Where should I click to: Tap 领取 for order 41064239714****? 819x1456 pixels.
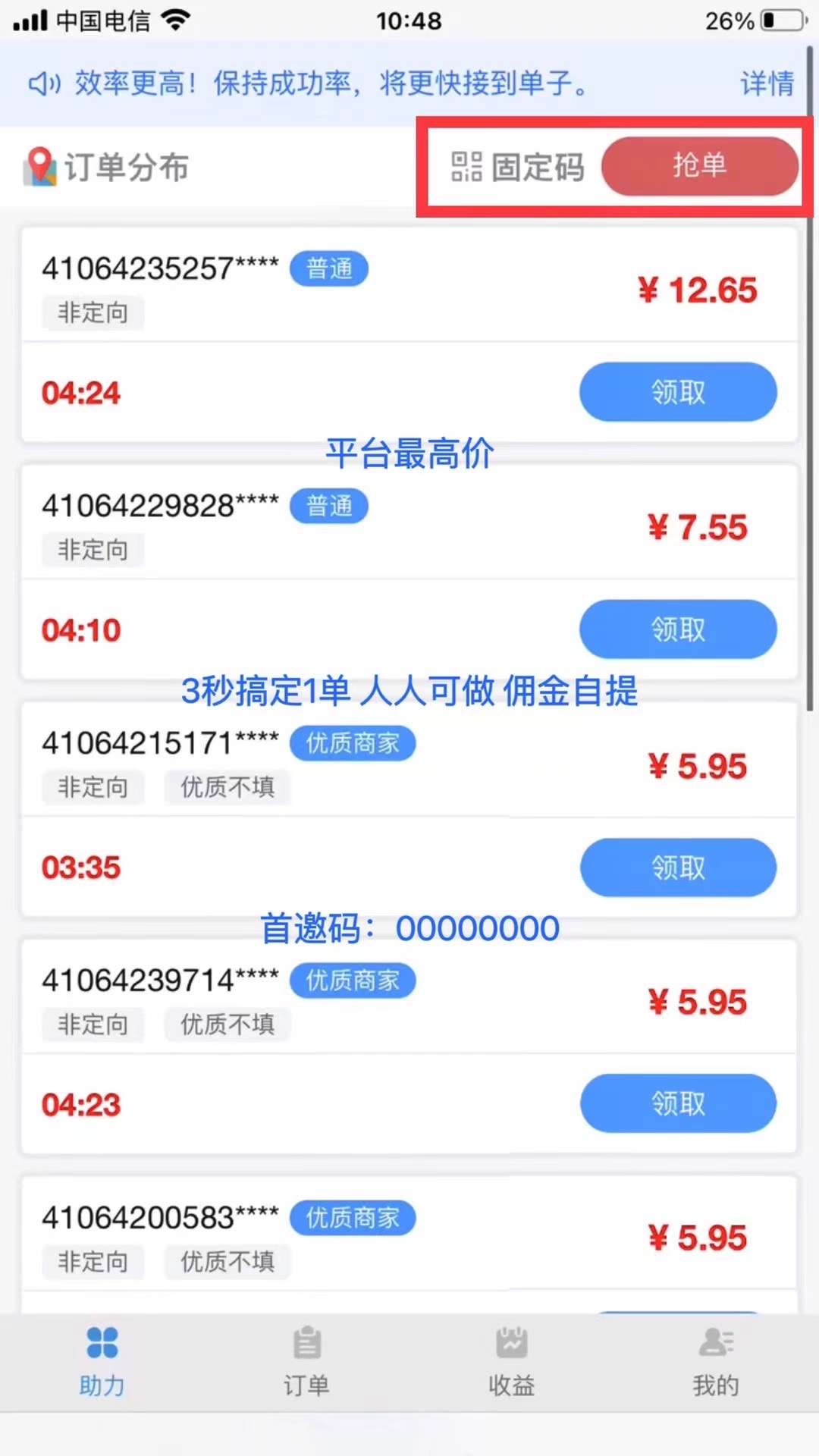coord(678,1103)
